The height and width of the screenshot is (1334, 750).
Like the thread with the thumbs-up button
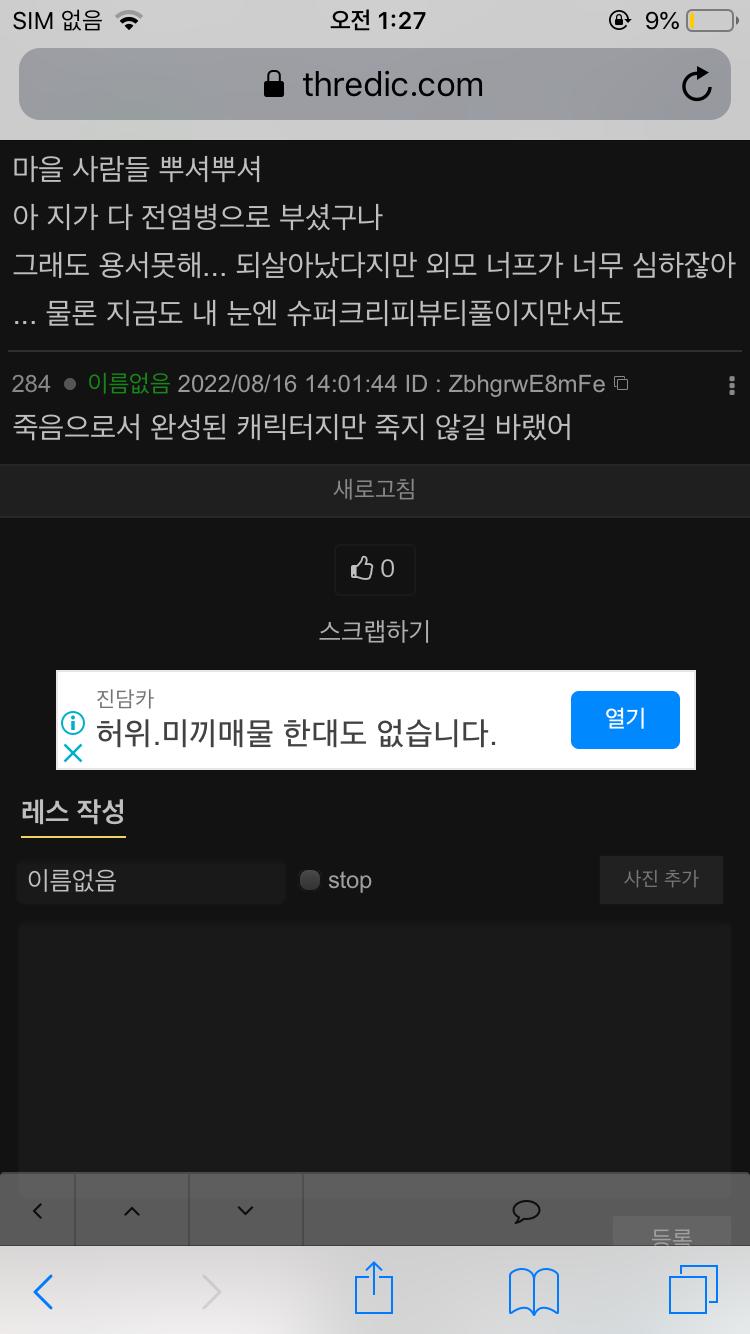click(x=374, y=569)
